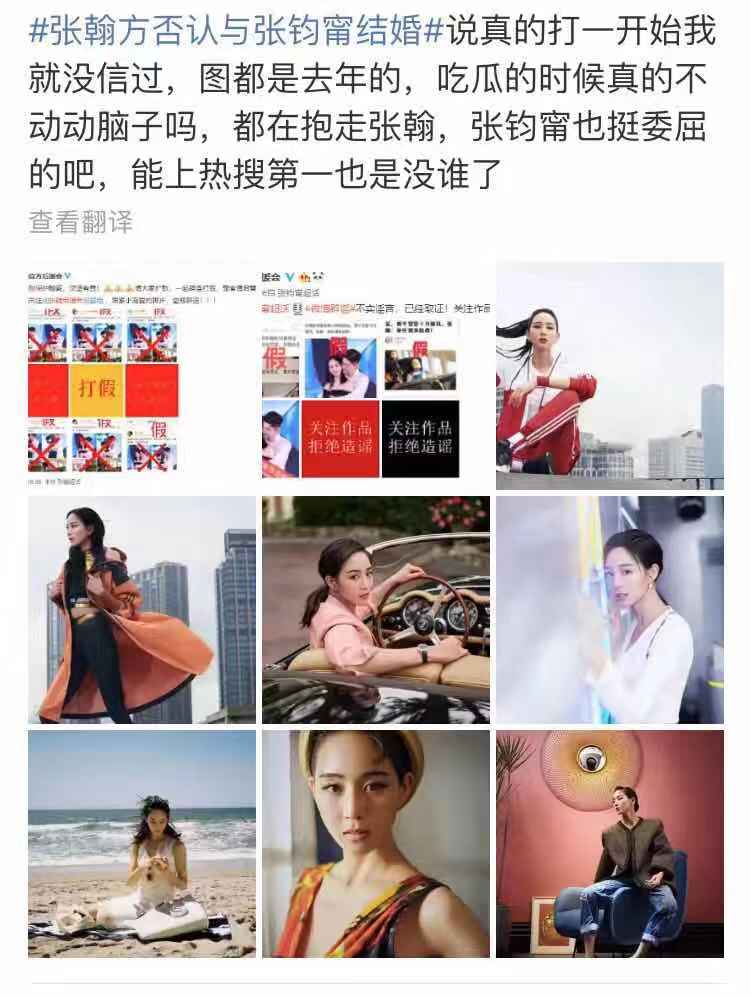750x995 pixels.
Task: View the white top photo by the window
Action: pos(609,610)
